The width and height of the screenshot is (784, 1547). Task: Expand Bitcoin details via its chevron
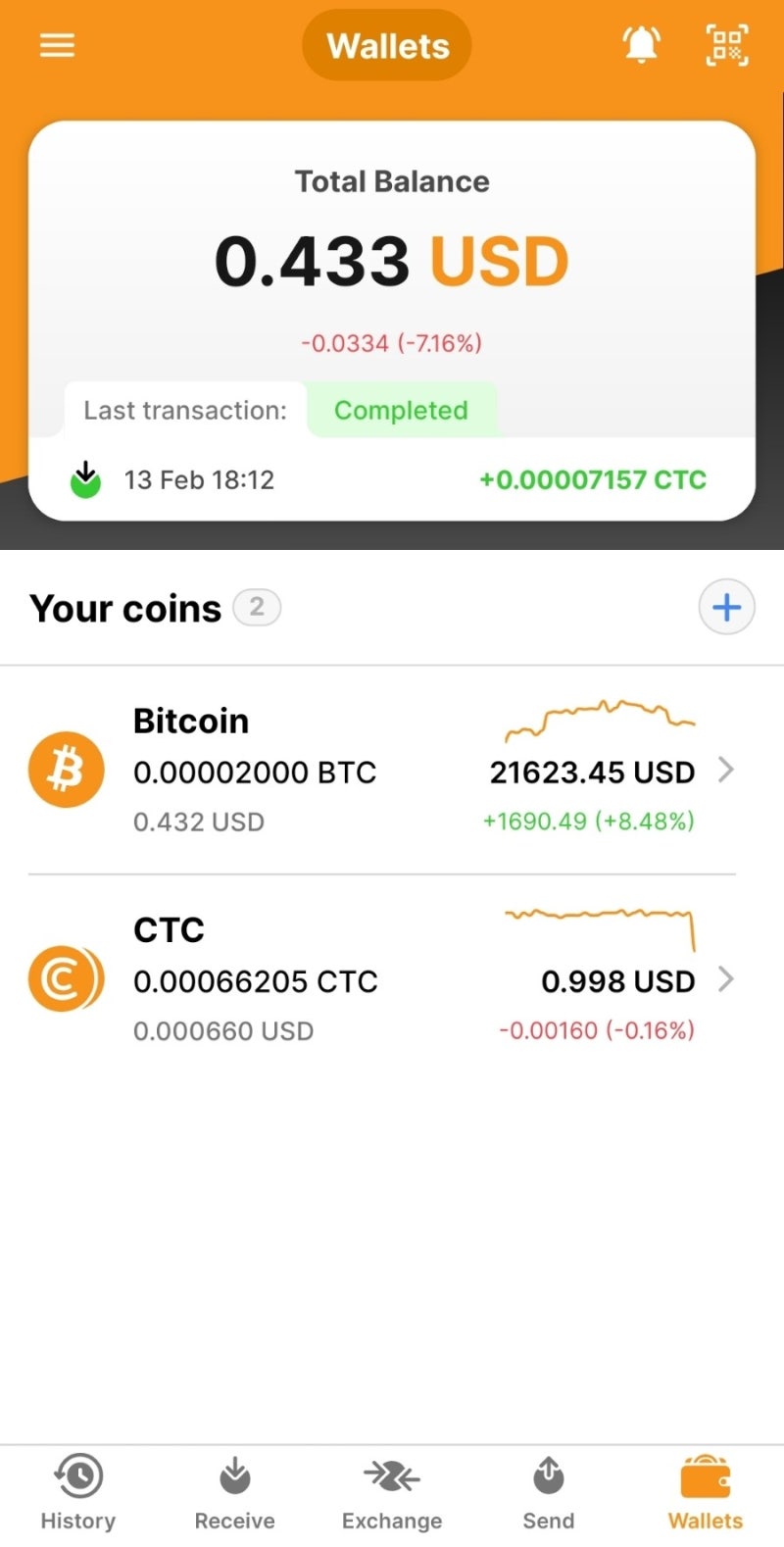pyautogui.click(x=725, y=771)
